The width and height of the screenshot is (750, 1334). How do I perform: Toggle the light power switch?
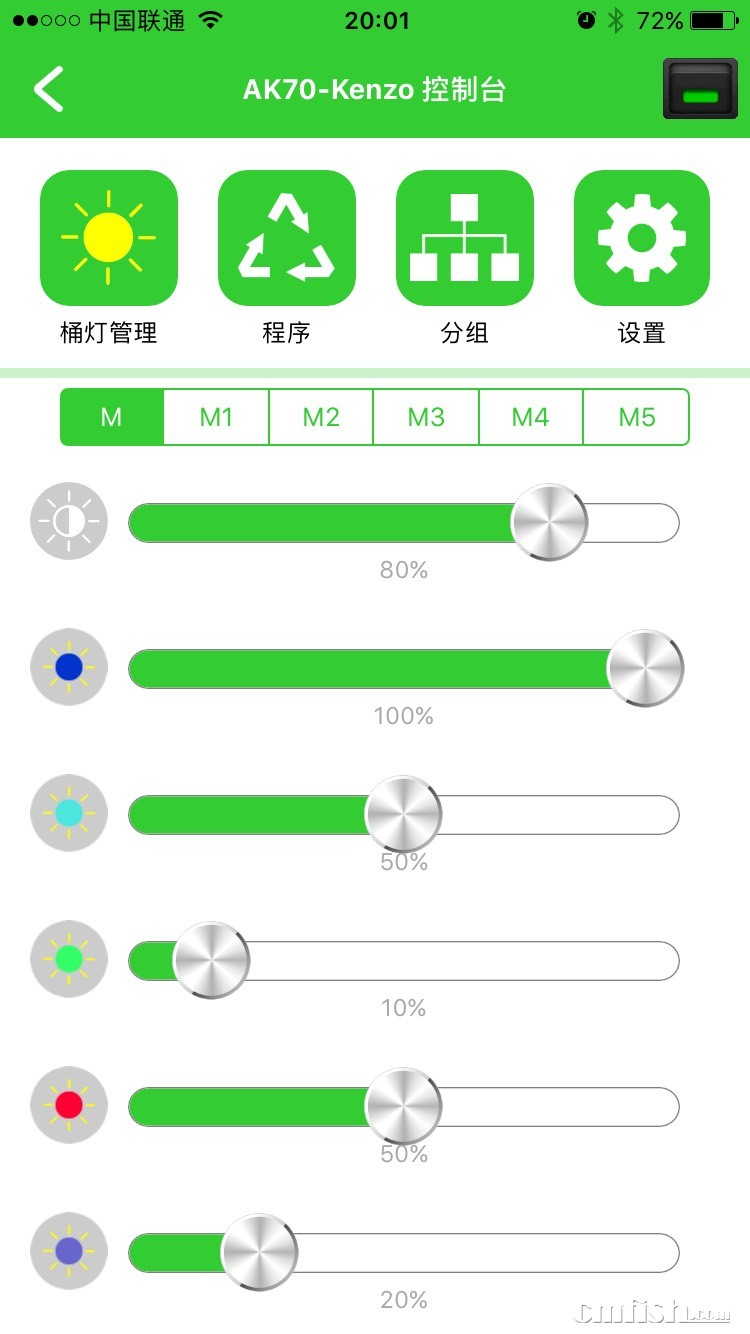699,89
